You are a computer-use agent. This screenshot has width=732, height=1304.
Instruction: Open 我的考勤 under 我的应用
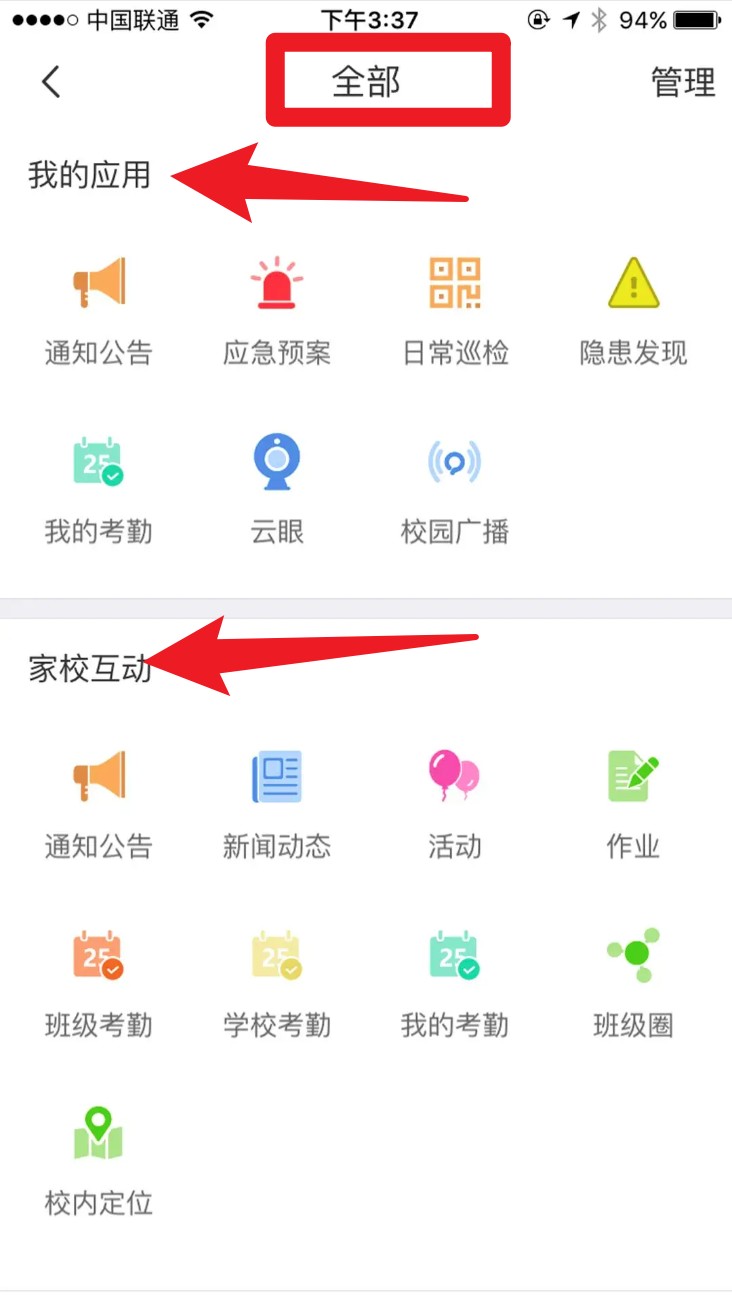(x=99, y=487)
